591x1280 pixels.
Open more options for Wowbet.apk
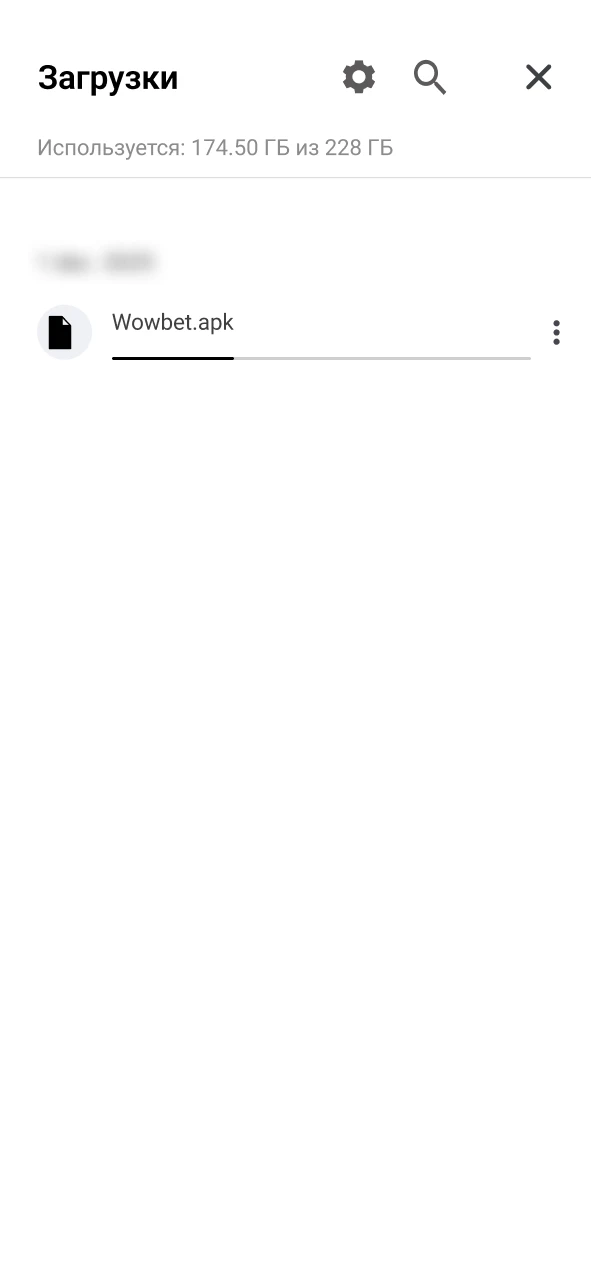pyautogui.click(x=556, y=332)
